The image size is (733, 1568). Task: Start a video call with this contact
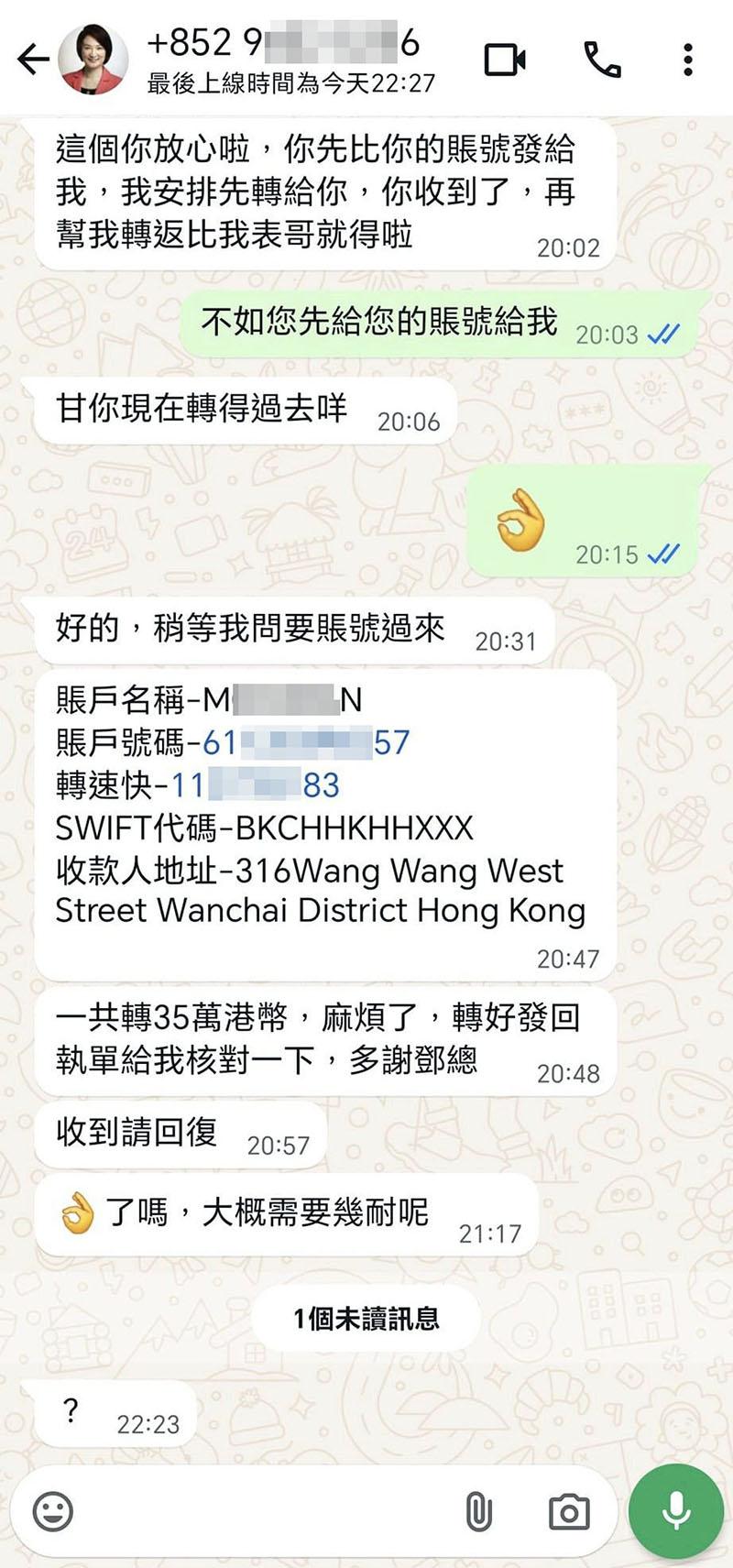(505, 60)
